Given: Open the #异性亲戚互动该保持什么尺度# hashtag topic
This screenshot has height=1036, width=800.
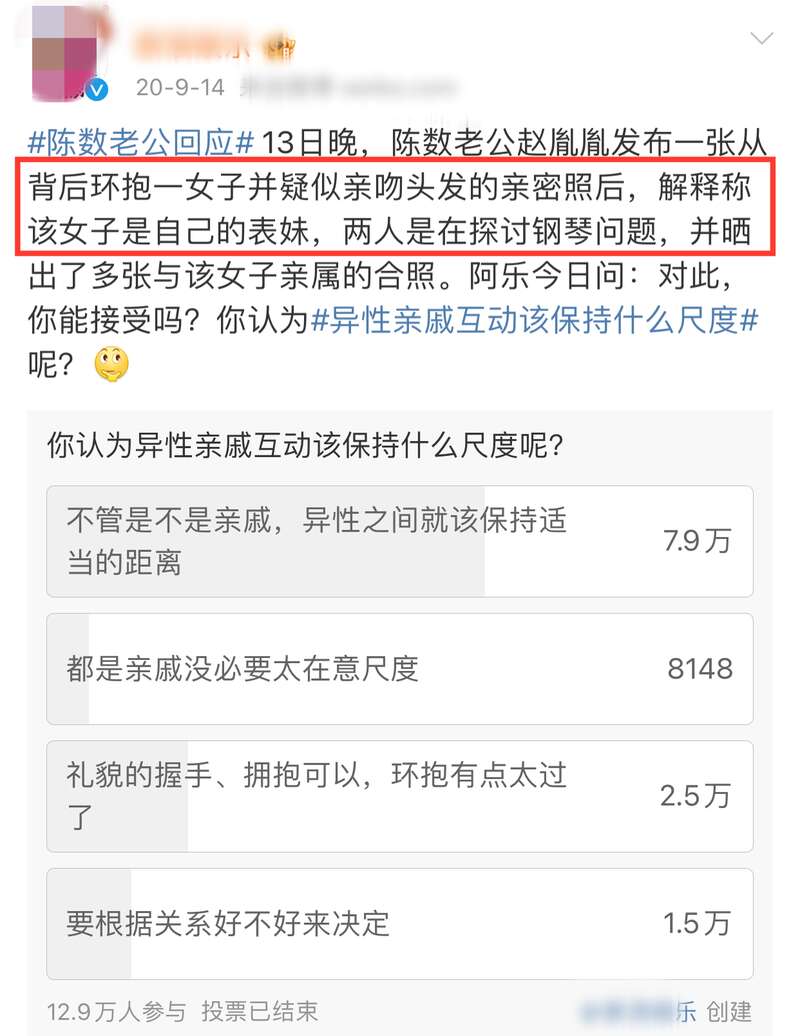Looking at the screenshot, I should (535, 321).
